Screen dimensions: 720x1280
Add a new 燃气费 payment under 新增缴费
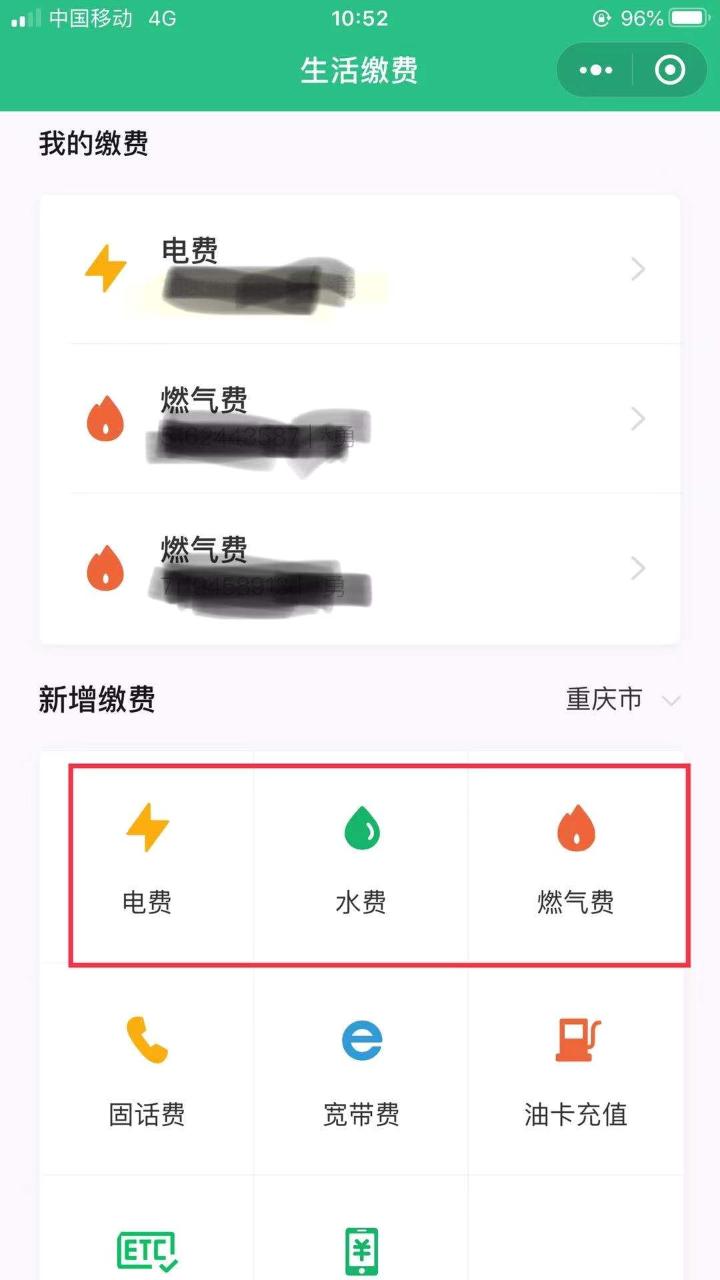575,859
